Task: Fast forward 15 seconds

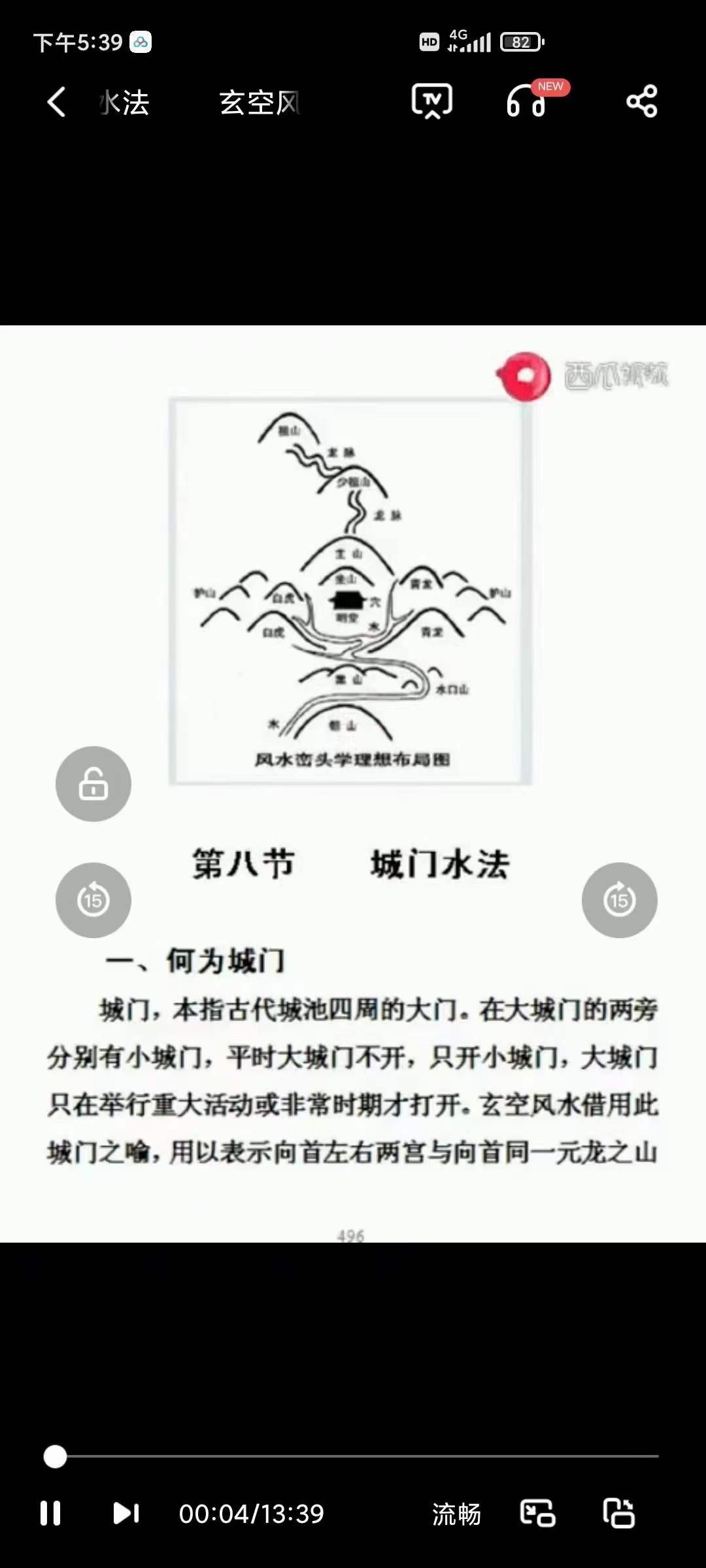Action: point(619,900)
